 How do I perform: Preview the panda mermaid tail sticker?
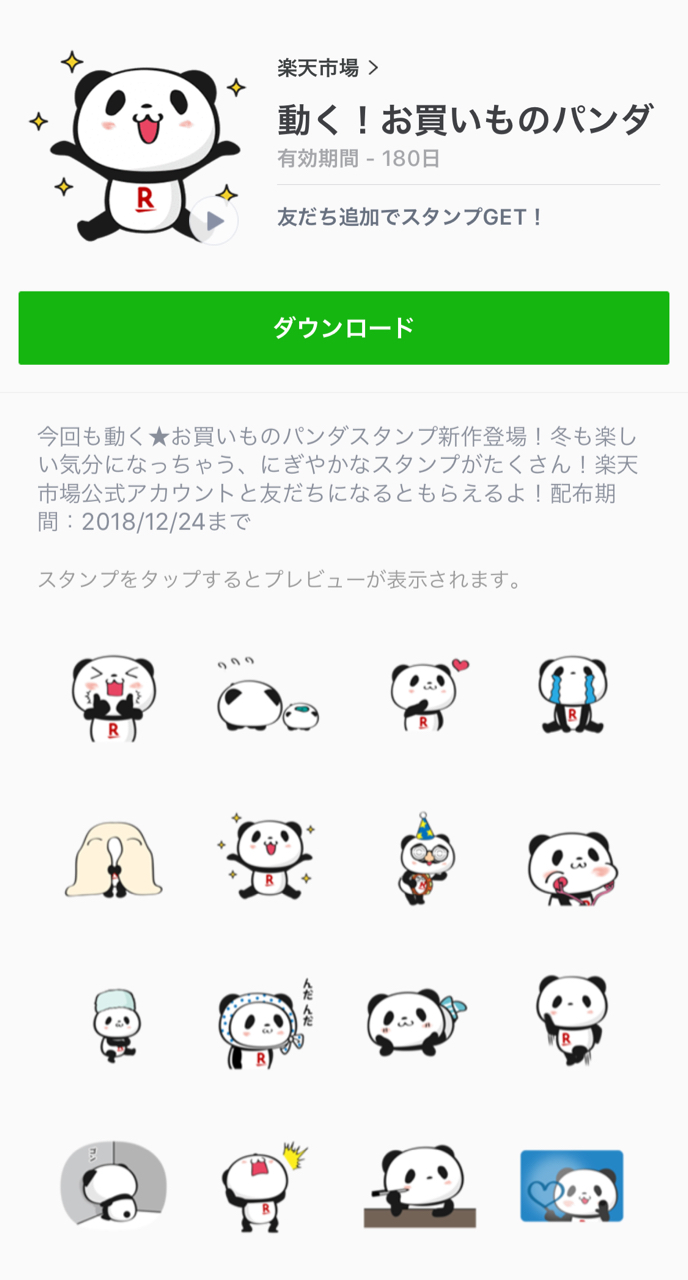tap(418, 1023)
